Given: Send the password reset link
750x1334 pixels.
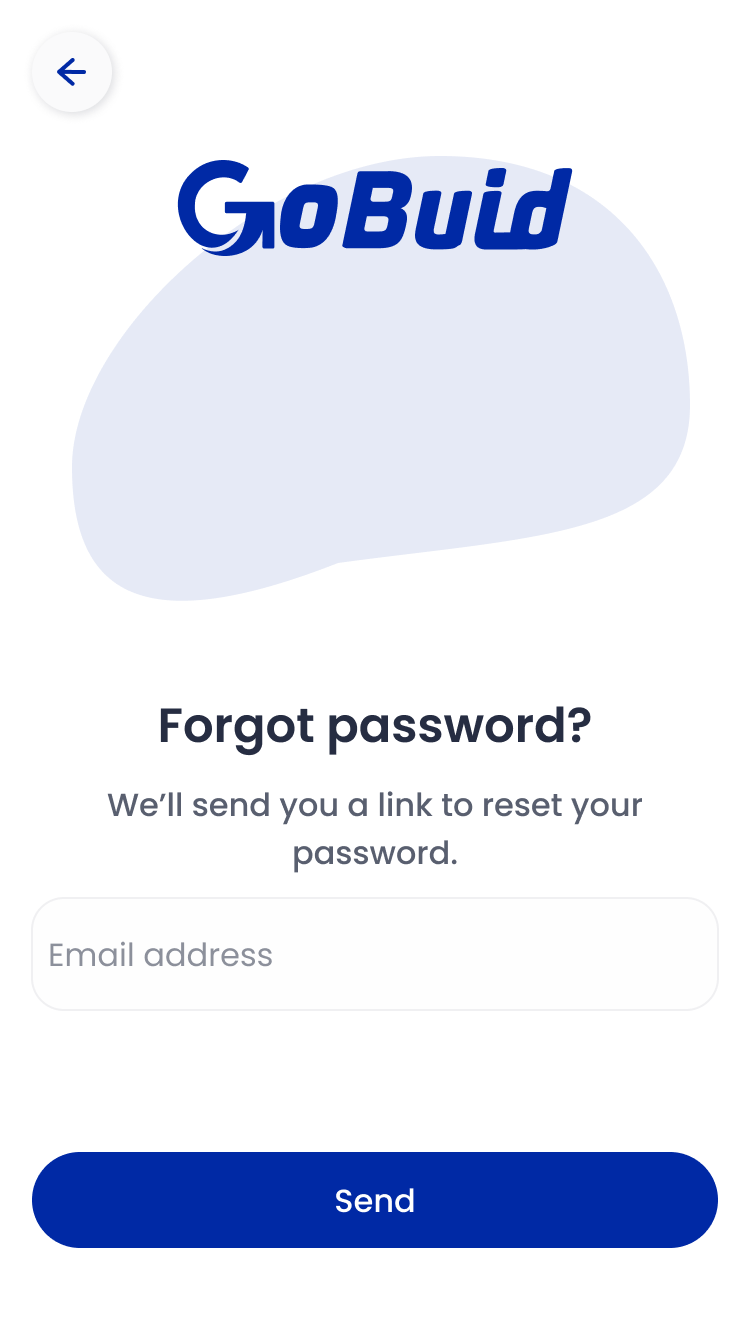Looking at the screenshot, I should click(x=375, y=1200).
